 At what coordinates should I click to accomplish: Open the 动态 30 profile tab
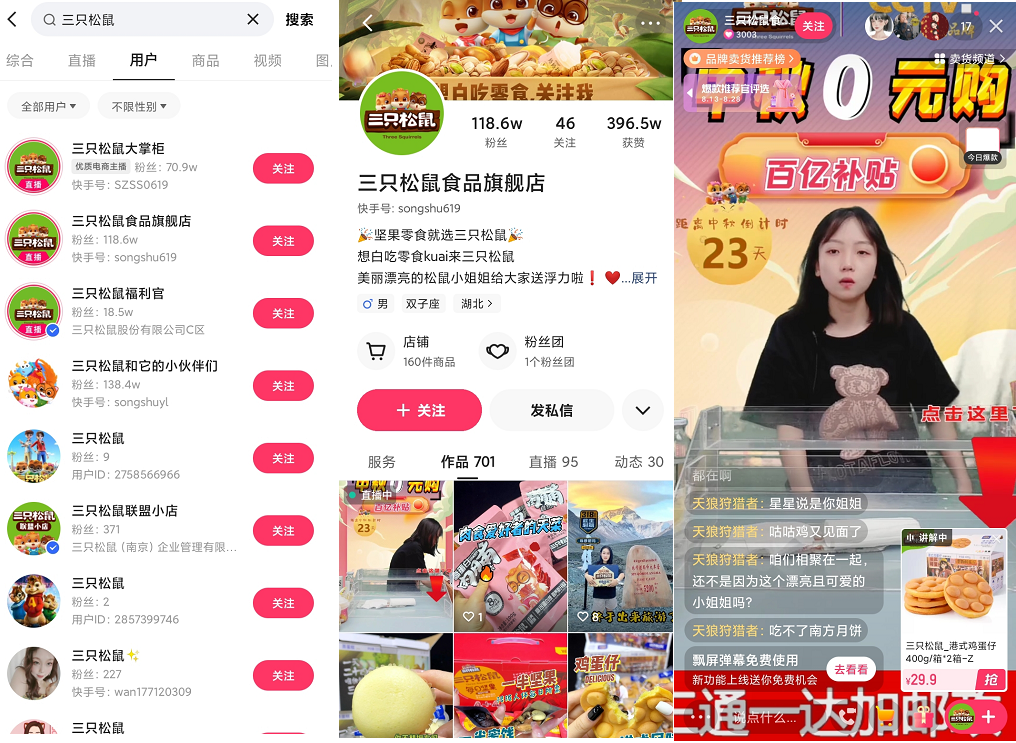click(638, 461)
